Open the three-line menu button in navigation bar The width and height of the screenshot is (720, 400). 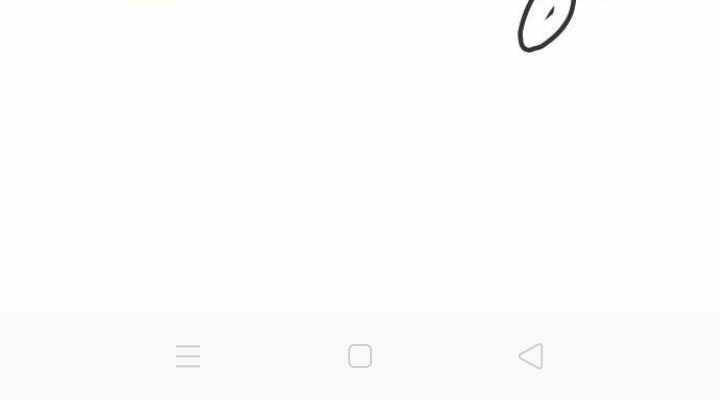(188, 356)
